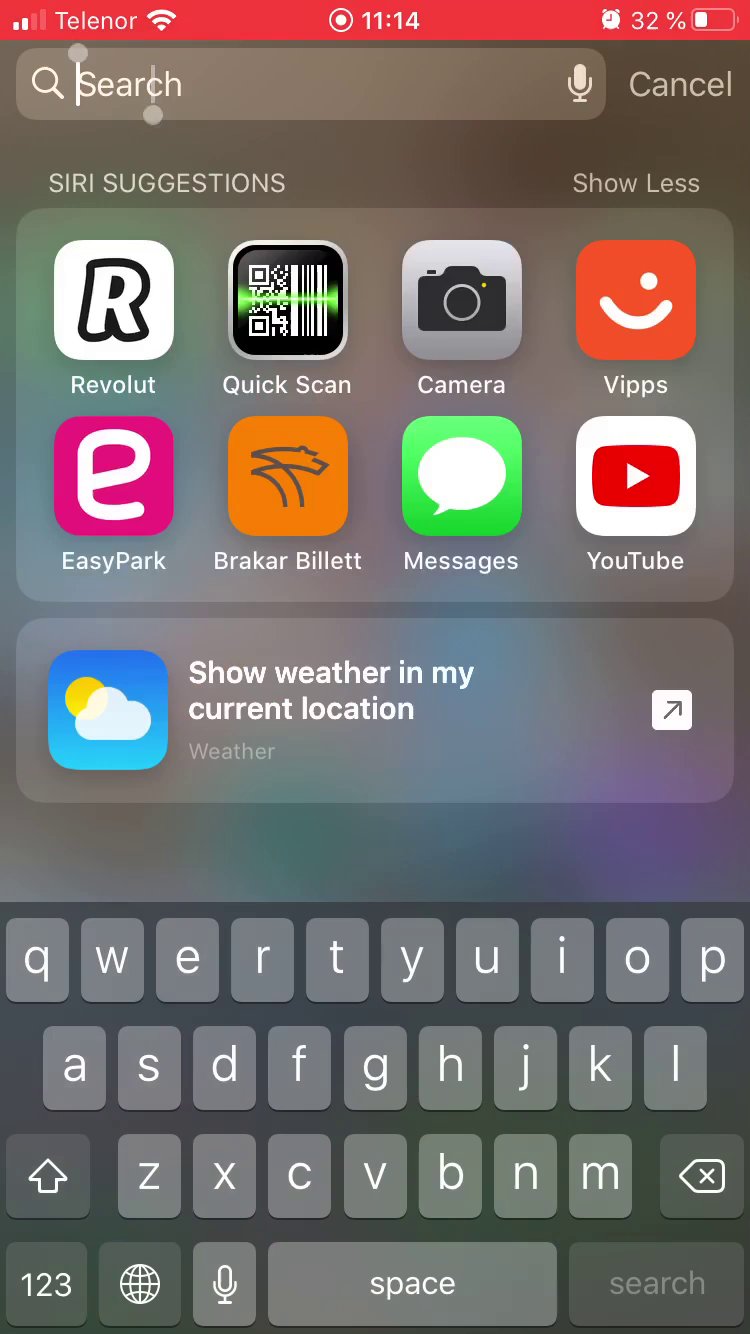Switch keyboard to 123 numbers
This screenshot has height=1334, width=750.
(x=47, y=1284)
